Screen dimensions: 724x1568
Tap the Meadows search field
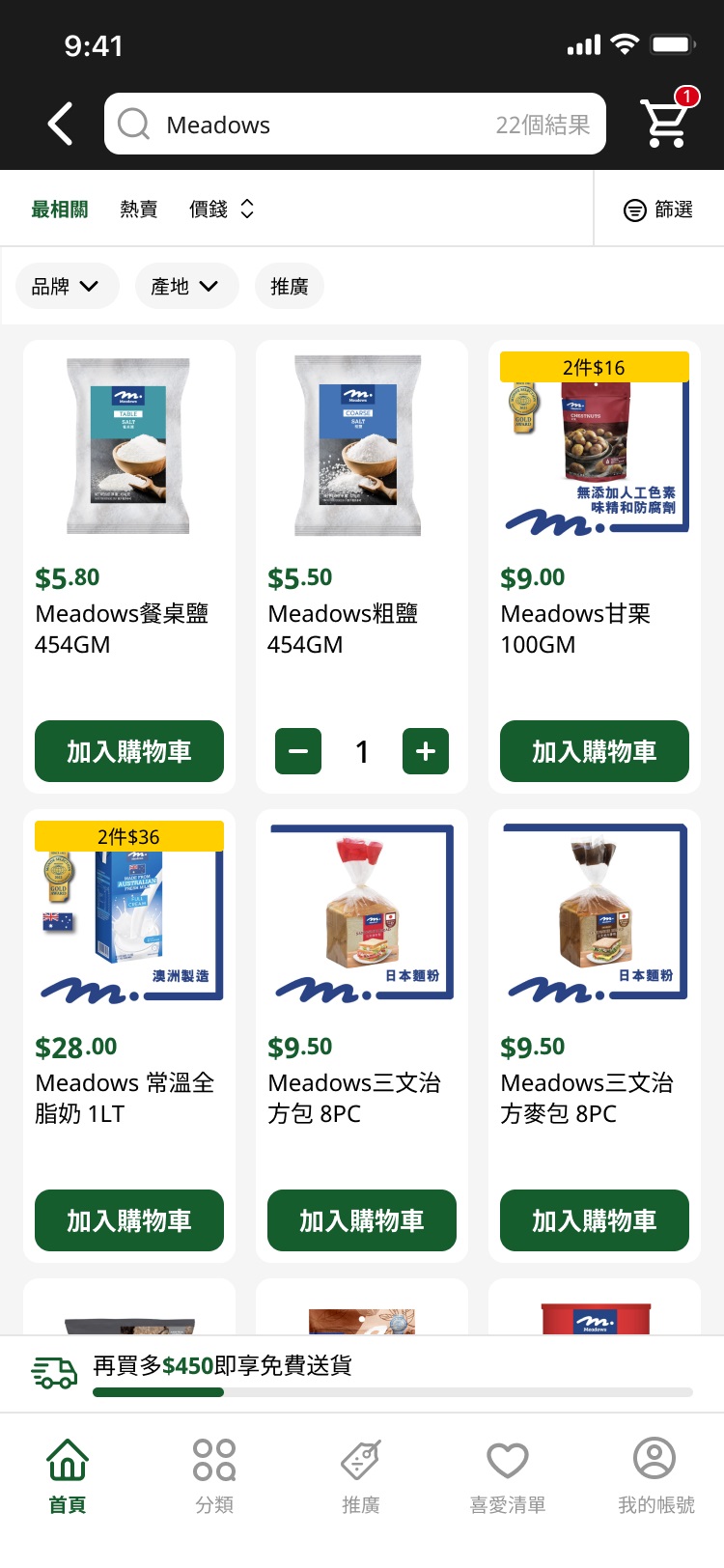pyautogui.click(x=328, y=125)
